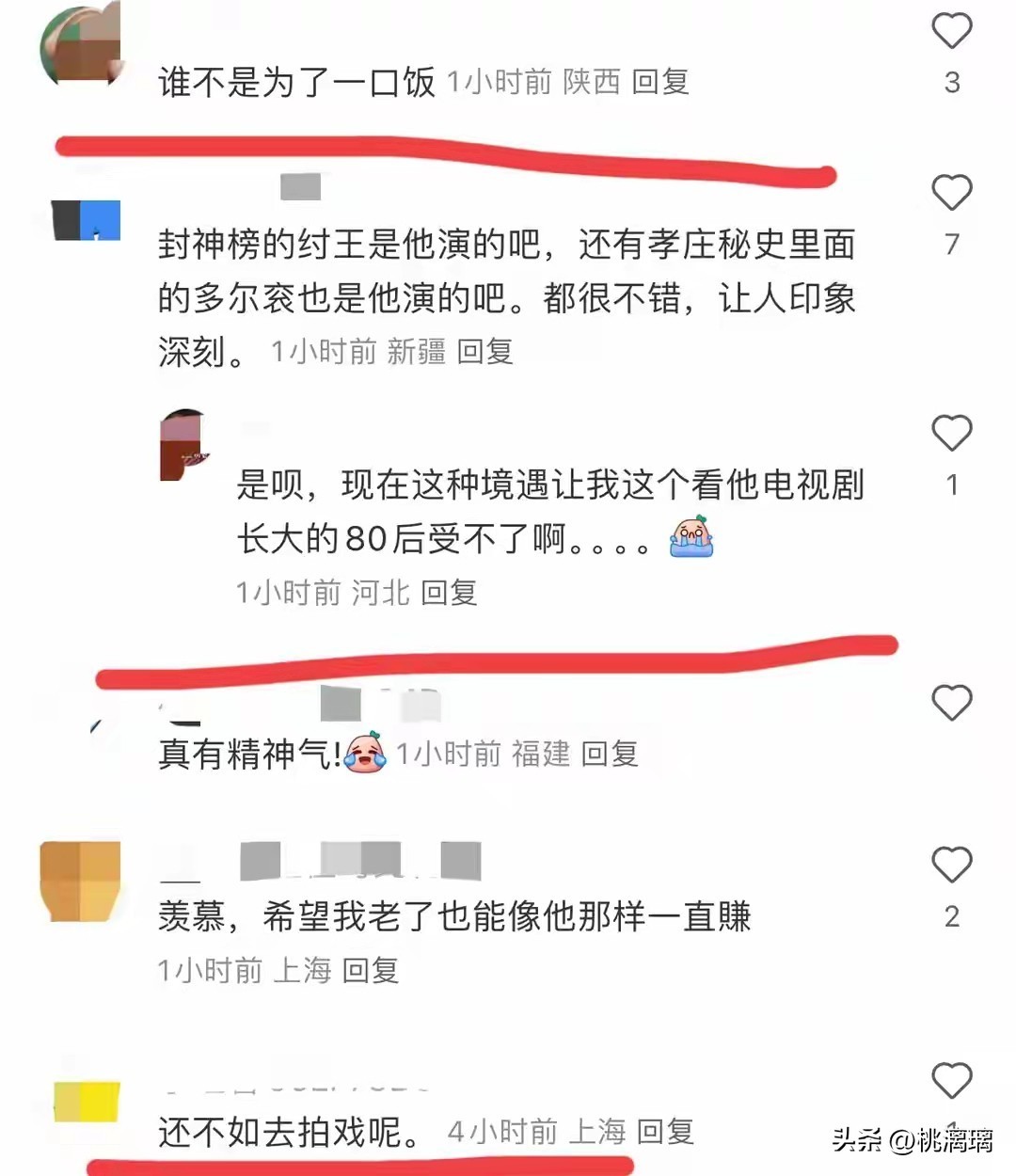Viewport: 1016px width, 1176px height.
Task: Reply to the "羡慕" comment from 上海
Action: pos(370,970)
